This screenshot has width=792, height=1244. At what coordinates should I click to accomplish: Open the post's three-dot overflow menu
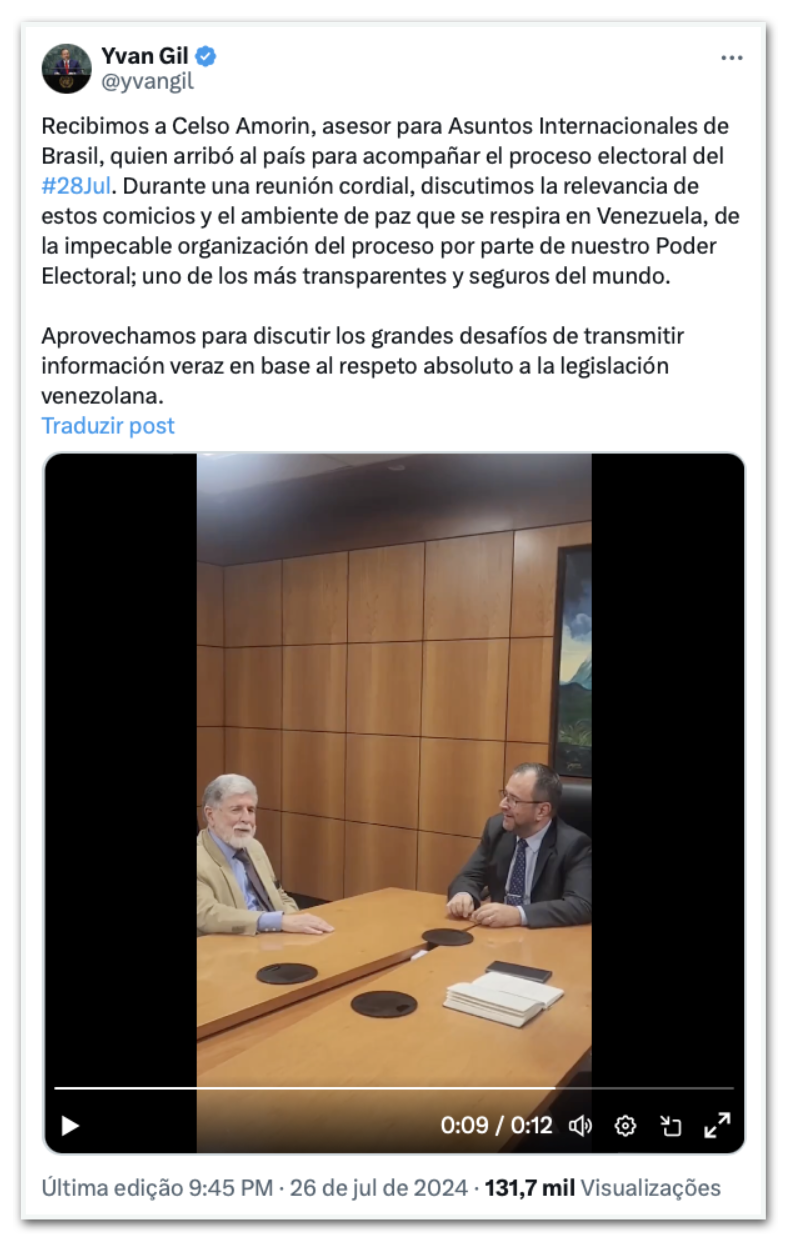tap(732, 58)
